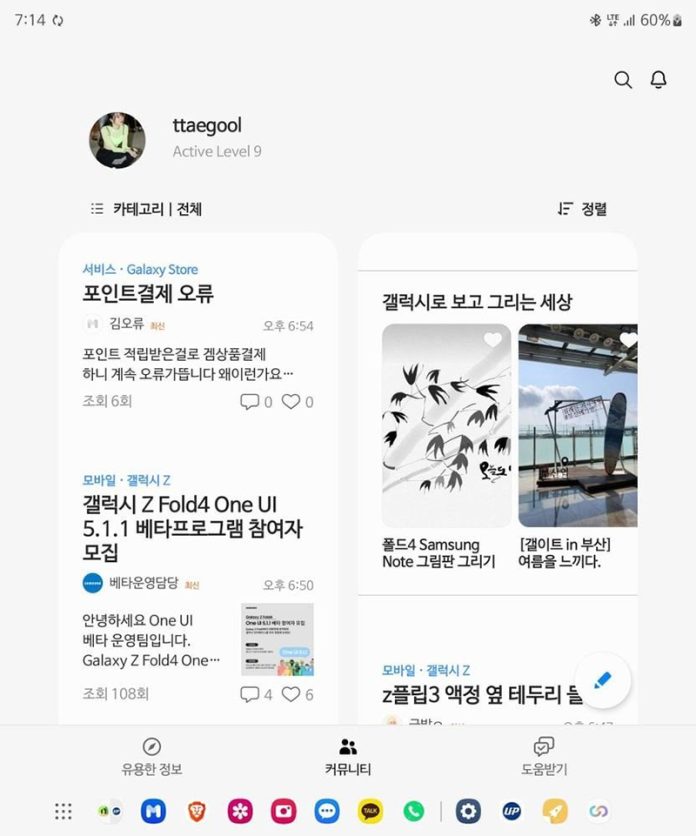The height and width of the screenshot is (836, 696).
Task: Write a new community post
Action: [603, 681]
